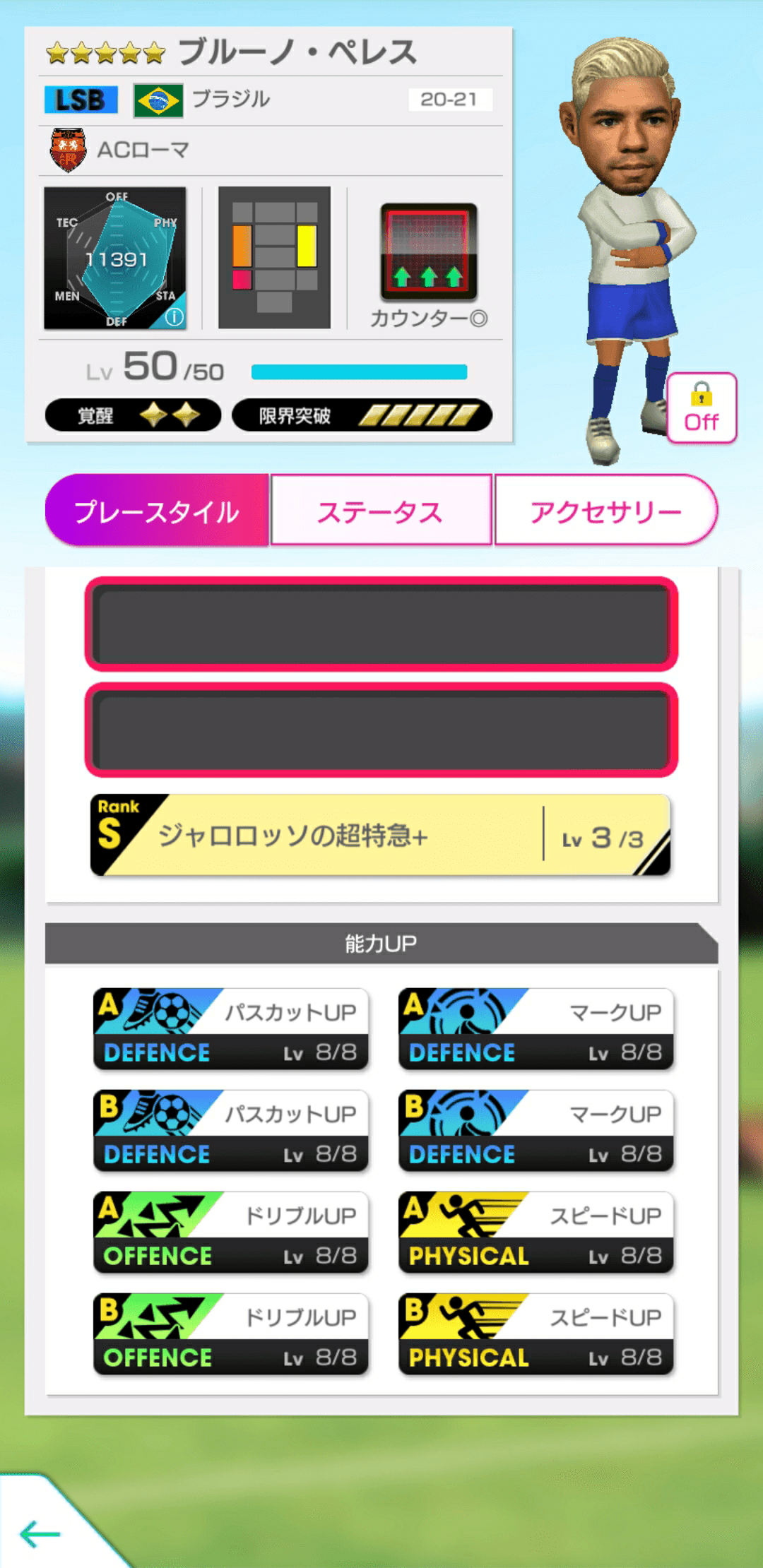Select the プレースタイル tab

click(157, 511)
